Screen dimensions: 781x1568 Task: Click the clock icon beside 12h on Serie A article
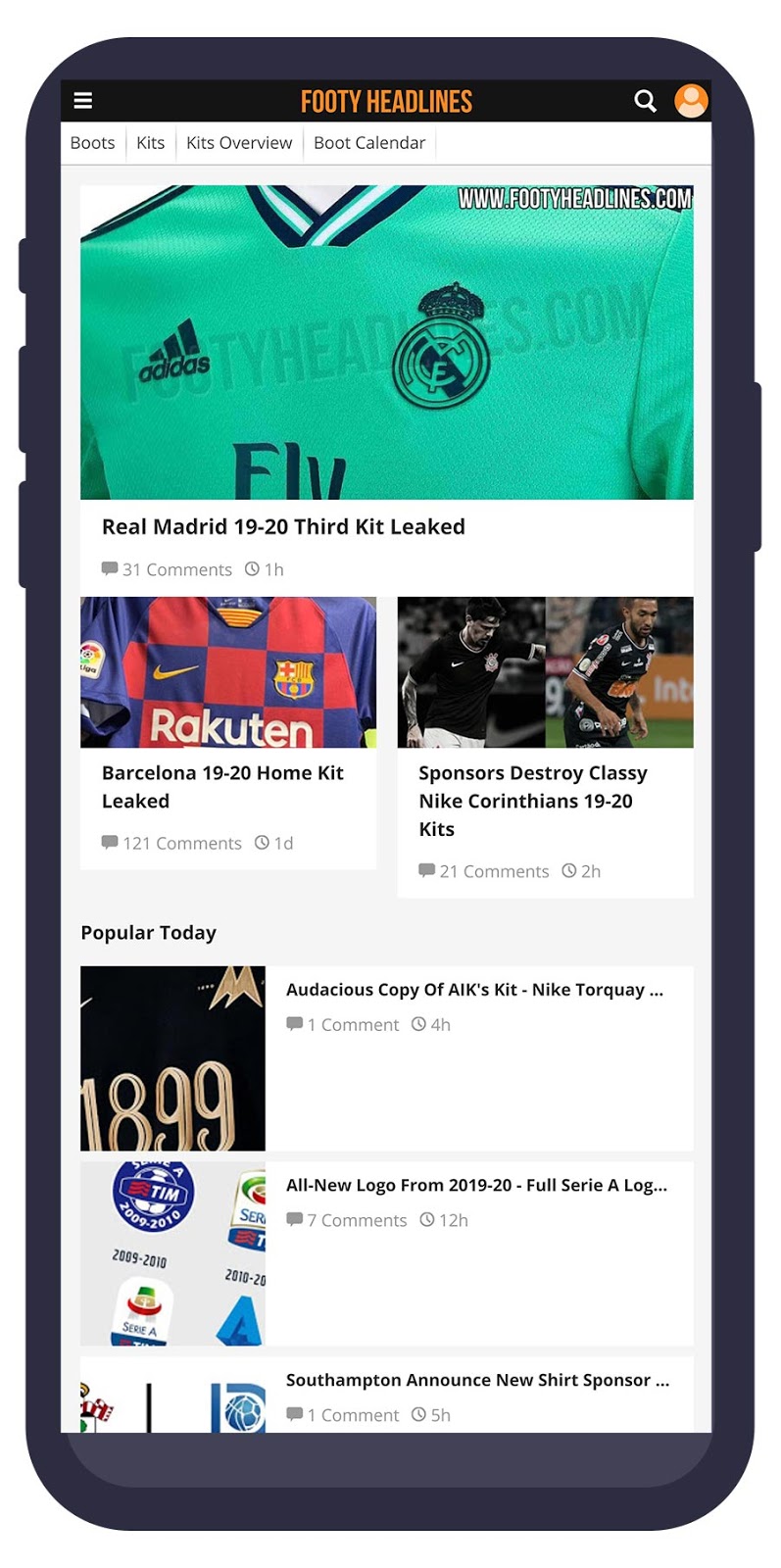[427, 1220]
